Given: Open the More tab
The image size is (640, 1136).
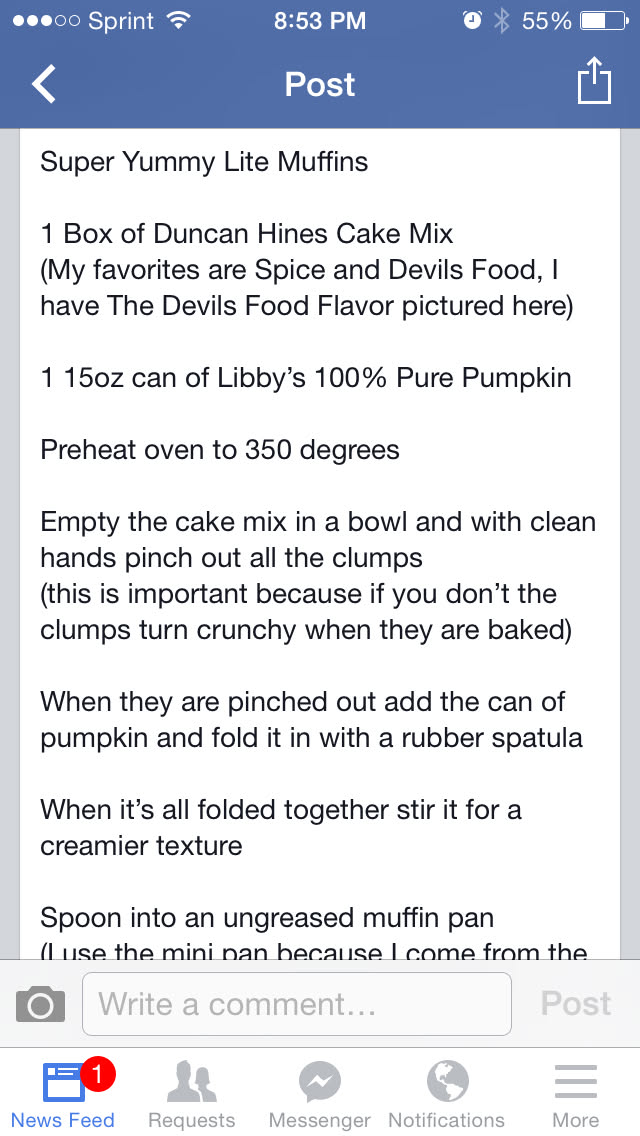Looking at the screenshot, I should point(575,1095).
